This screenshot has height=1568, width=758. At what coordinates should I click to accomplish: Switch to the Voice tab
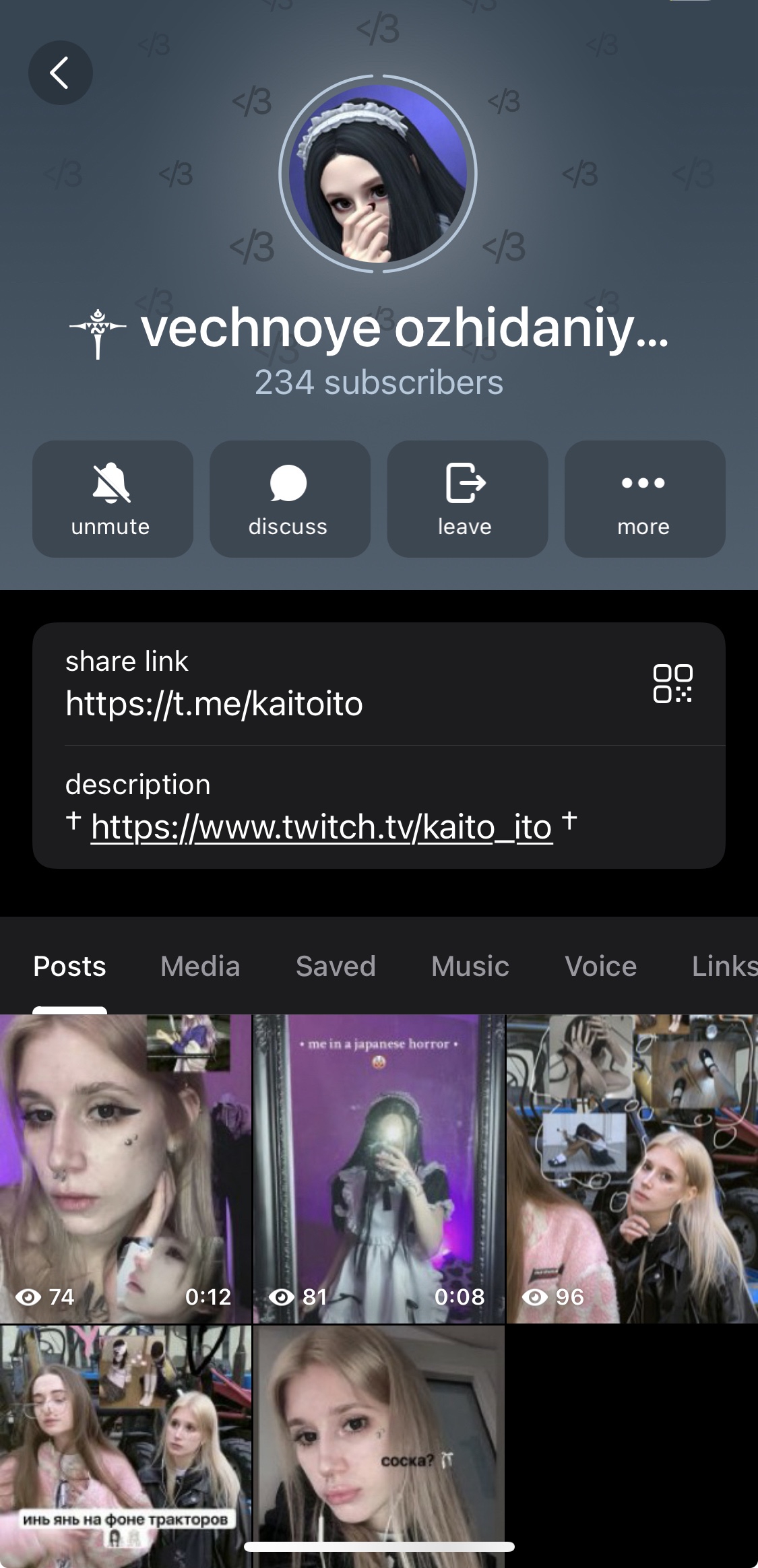(601, 967)
